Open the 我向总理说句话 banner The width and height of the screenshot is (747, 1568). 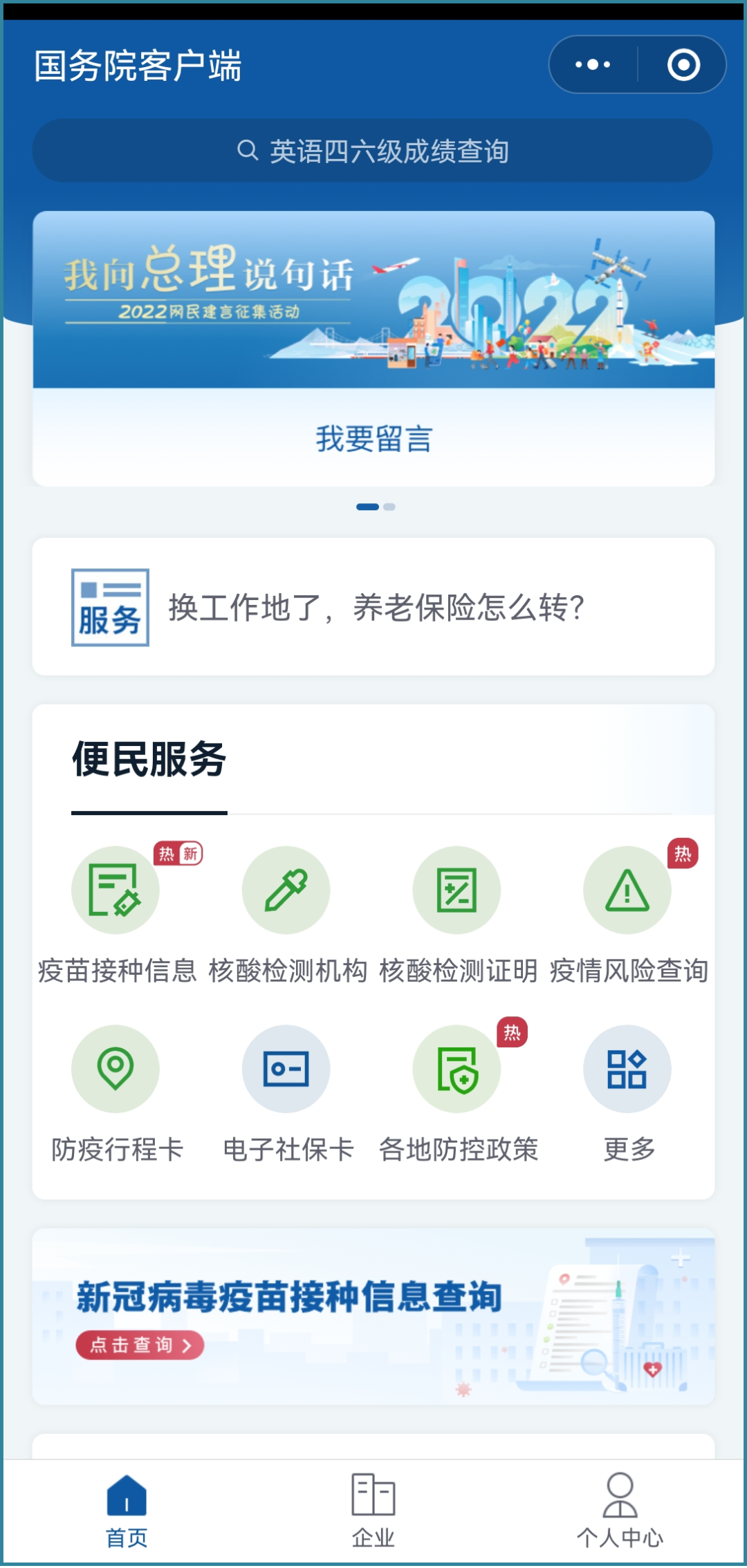coord(373,299)
